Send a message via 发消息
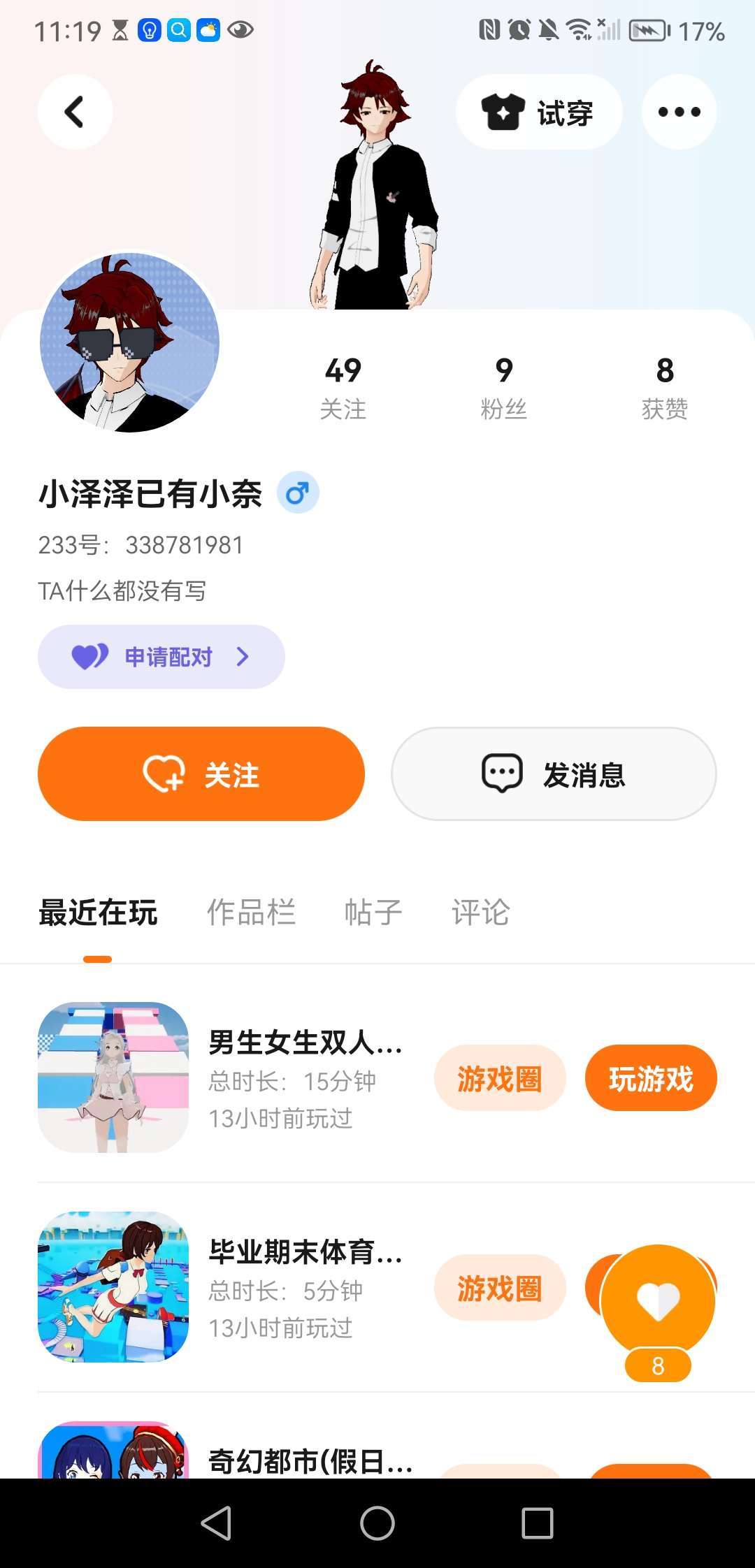This screenshot has width=755, height=1568. pyautogui.click(x=554, y=774)
